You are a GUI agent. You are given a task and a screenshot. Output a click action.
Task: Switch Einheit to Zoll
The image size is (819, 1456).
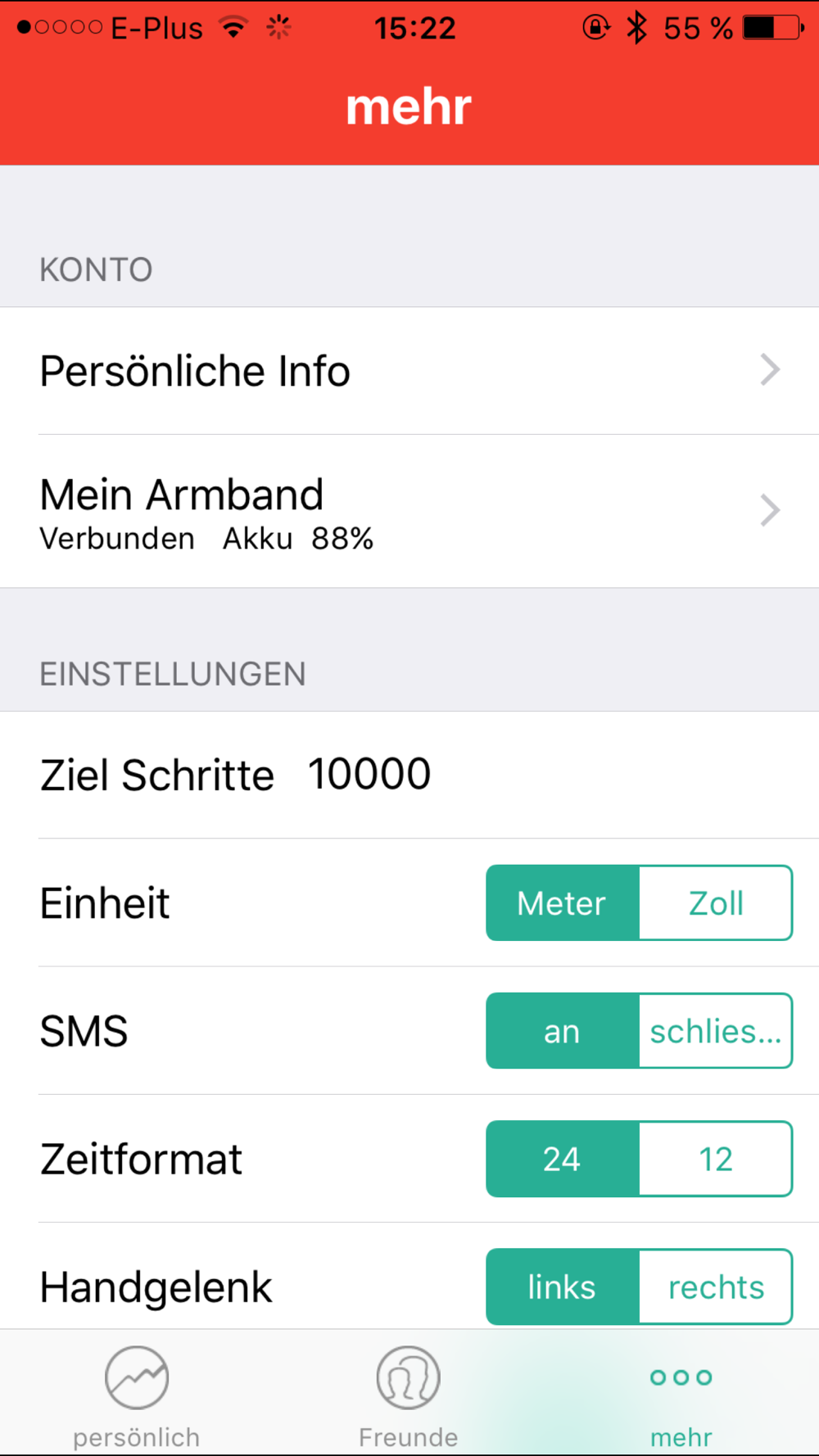click(x=715, y=903)
